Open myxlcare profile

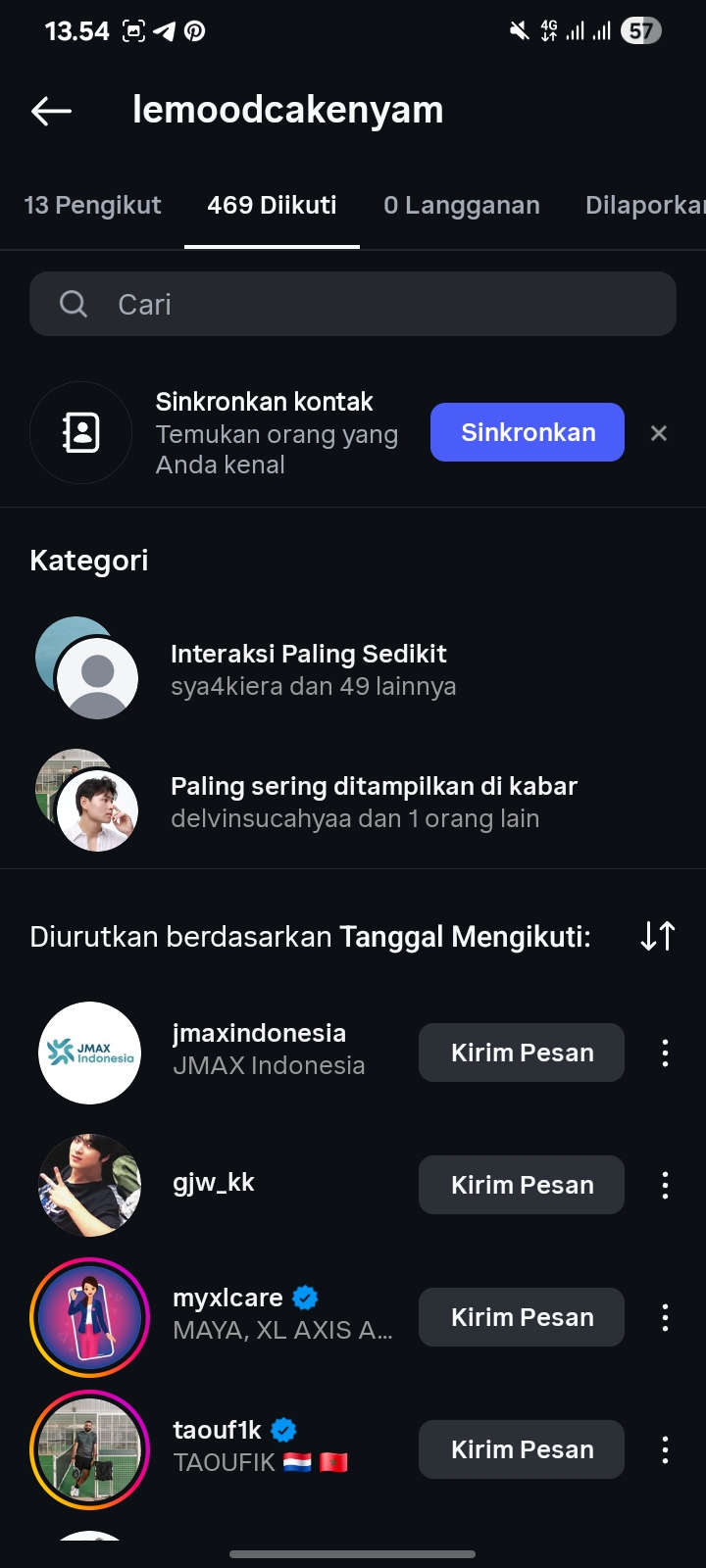227,1298
